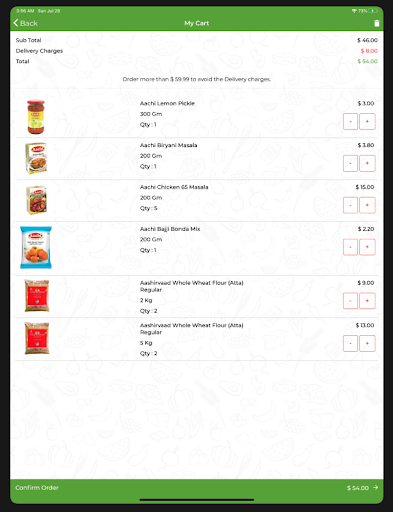Go back using the Back button
The image size is (393, 512).
pos(25,23)
